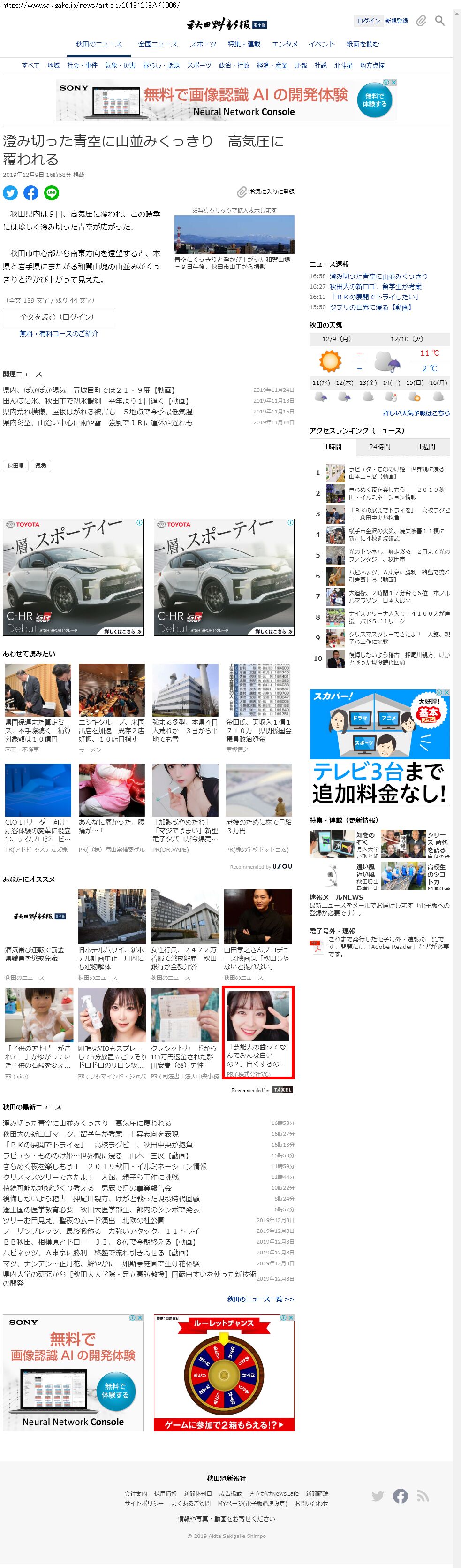
Task: View 秋田のニュース一覧 list
Action: click(260, 1299)
